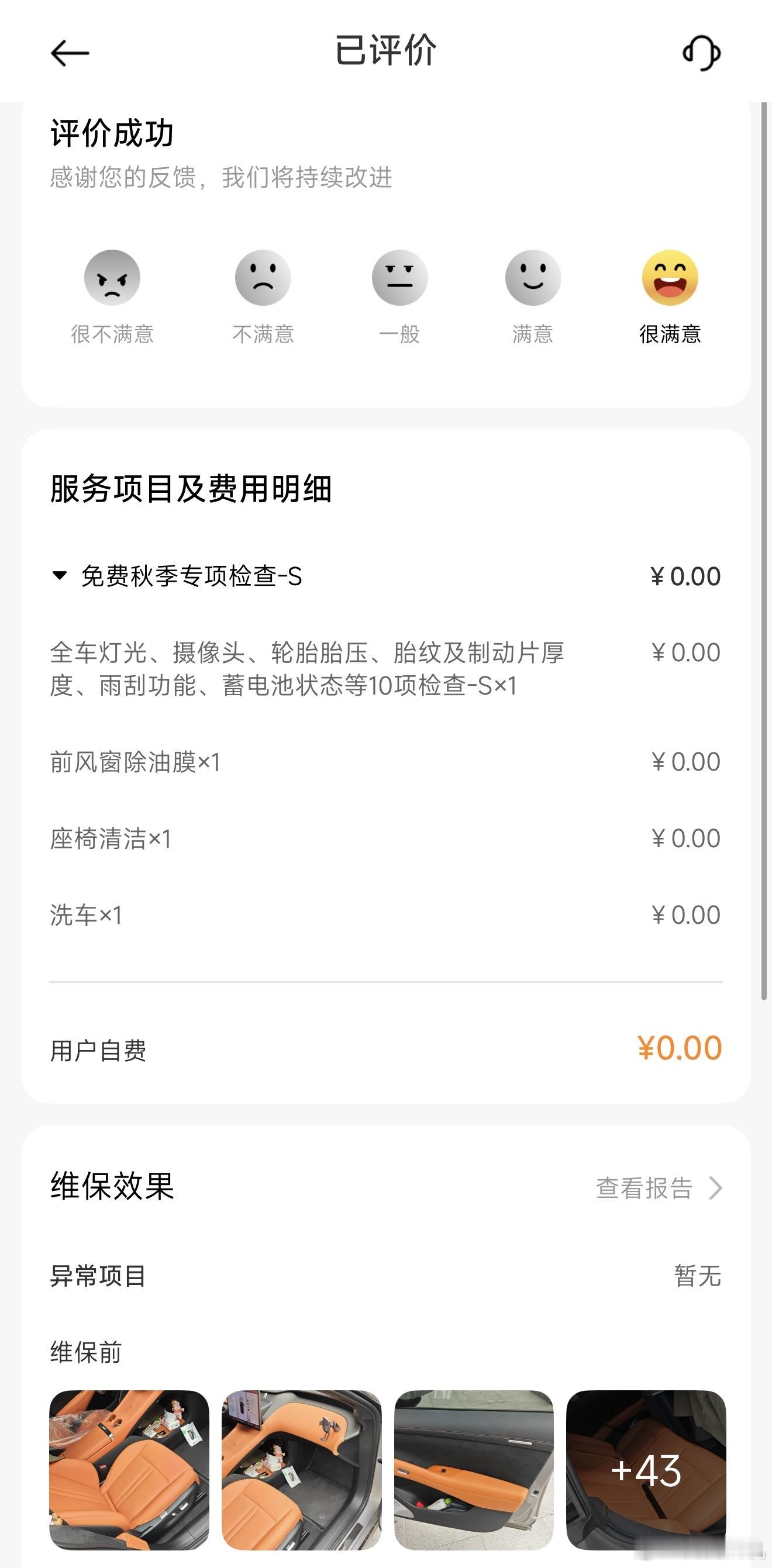The height and width of the screenshot is (1568, 772).
Task: Open the first 维保前 photo of the orange seat
Action: (129, 1469)
